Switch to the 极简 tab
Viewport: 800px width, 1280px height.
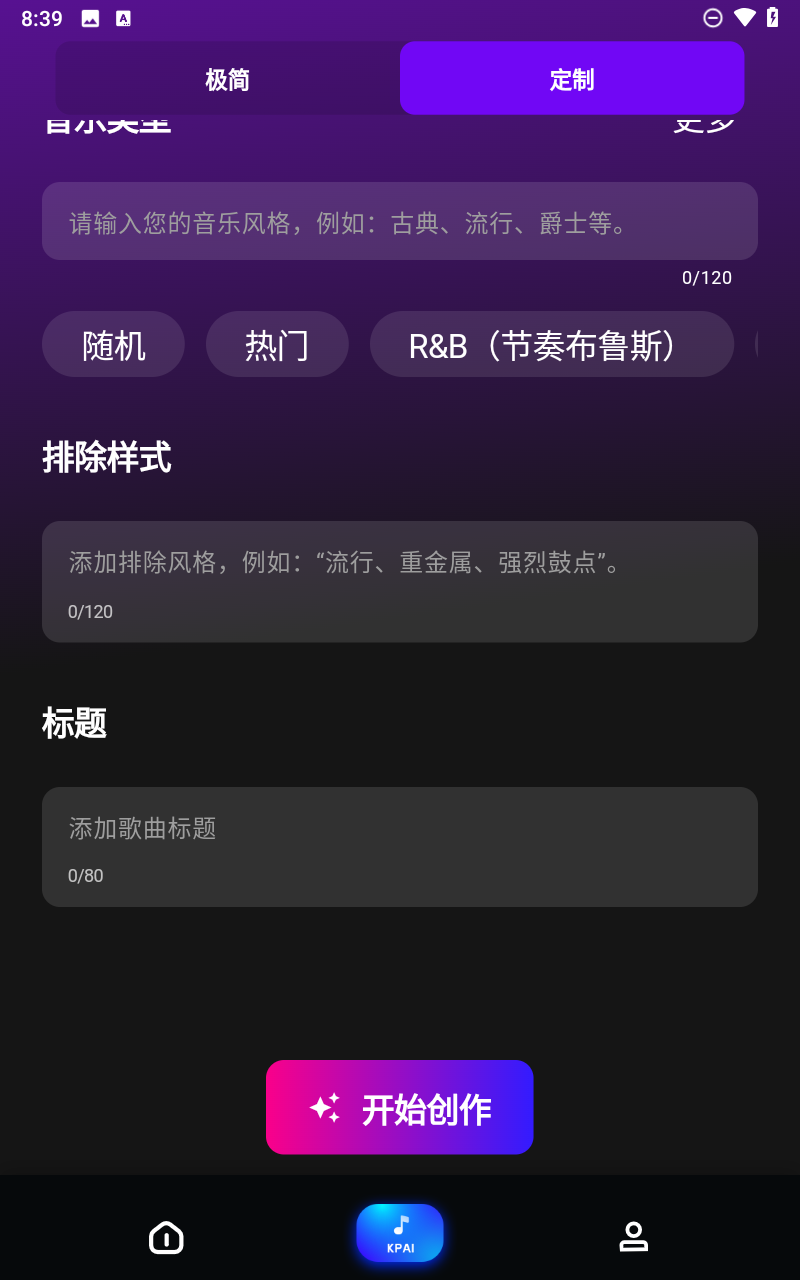click(x=227, y=79)
